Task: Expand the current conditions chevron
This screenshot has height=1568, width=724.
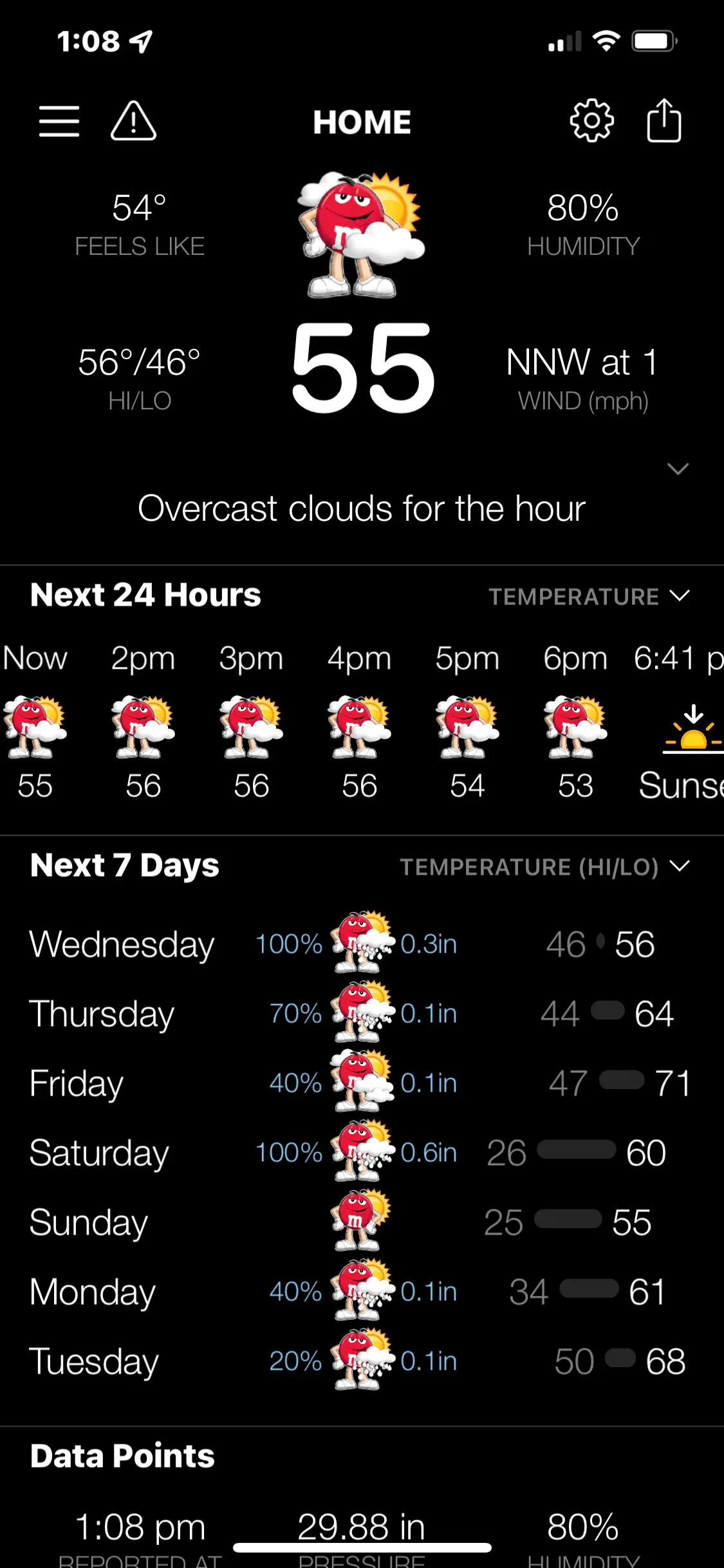Action: click(x=678, y=469)
